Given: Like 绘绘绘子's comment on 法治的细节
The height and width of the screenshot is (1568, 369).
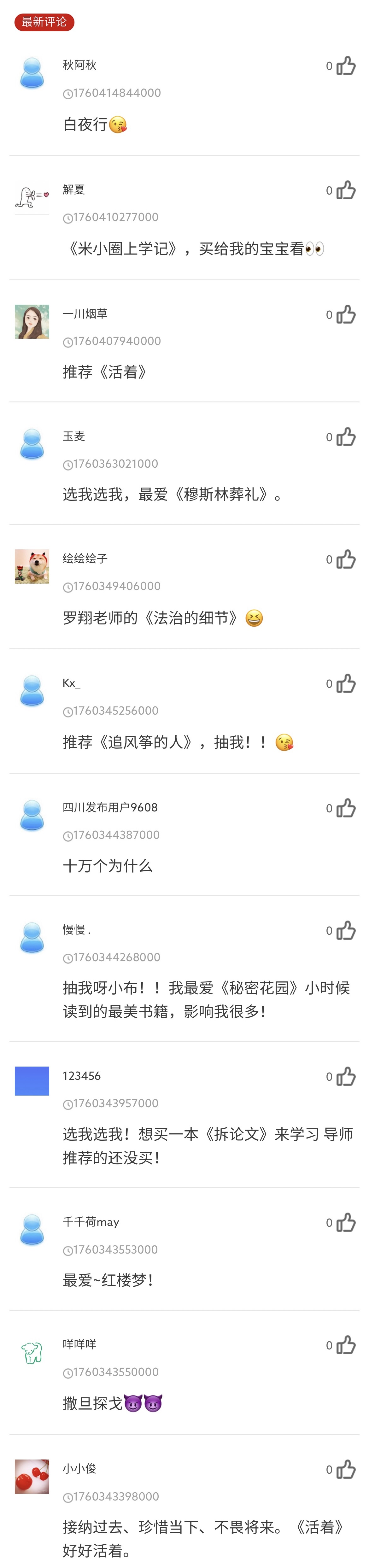Looking at the screenshot, I should pyautogui.click(x=346, y=559).
